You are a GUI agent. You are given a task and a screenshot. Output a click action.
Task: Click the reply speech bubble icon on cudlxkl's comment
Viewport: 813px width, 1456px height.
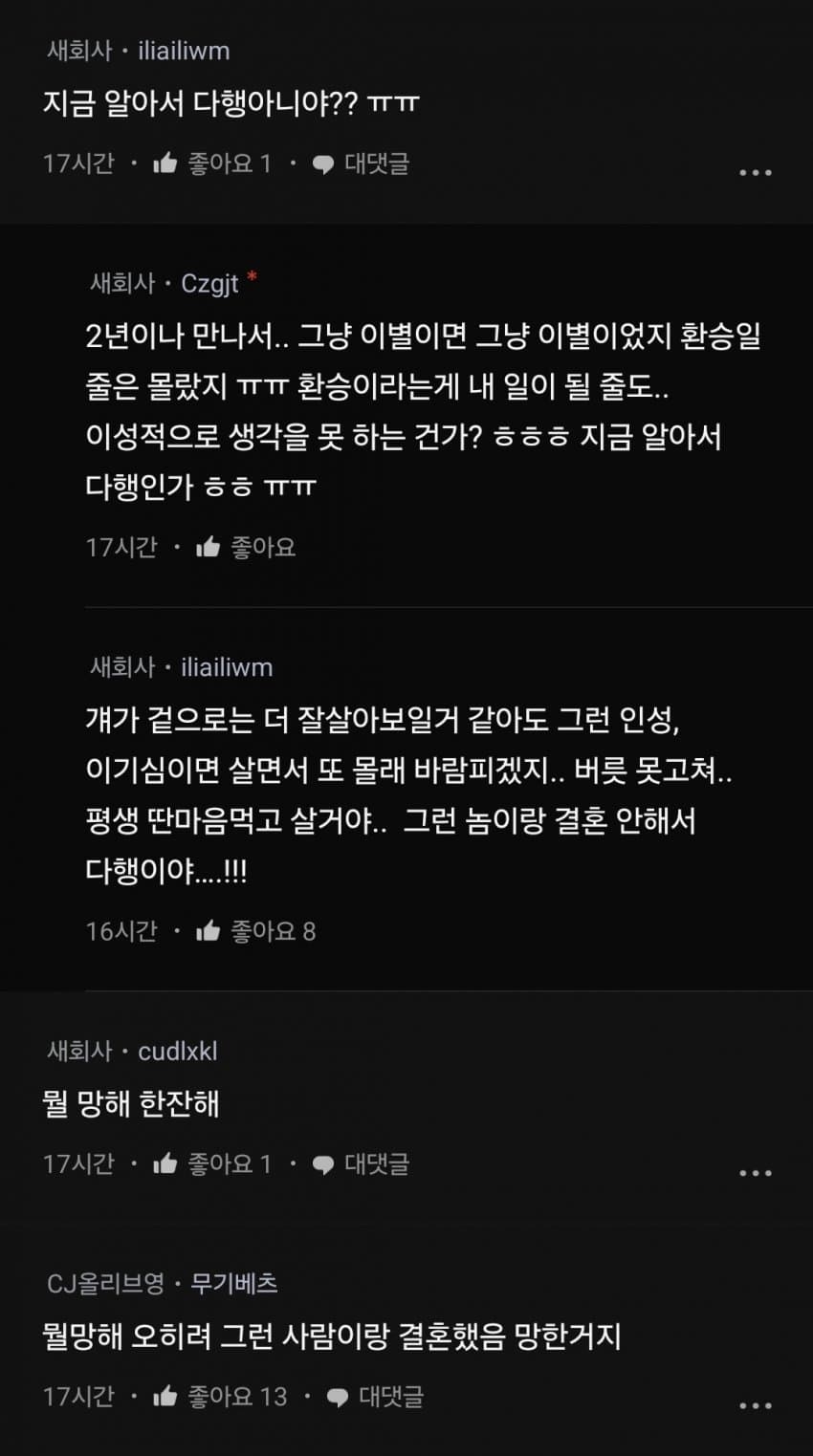point(322,1163)
